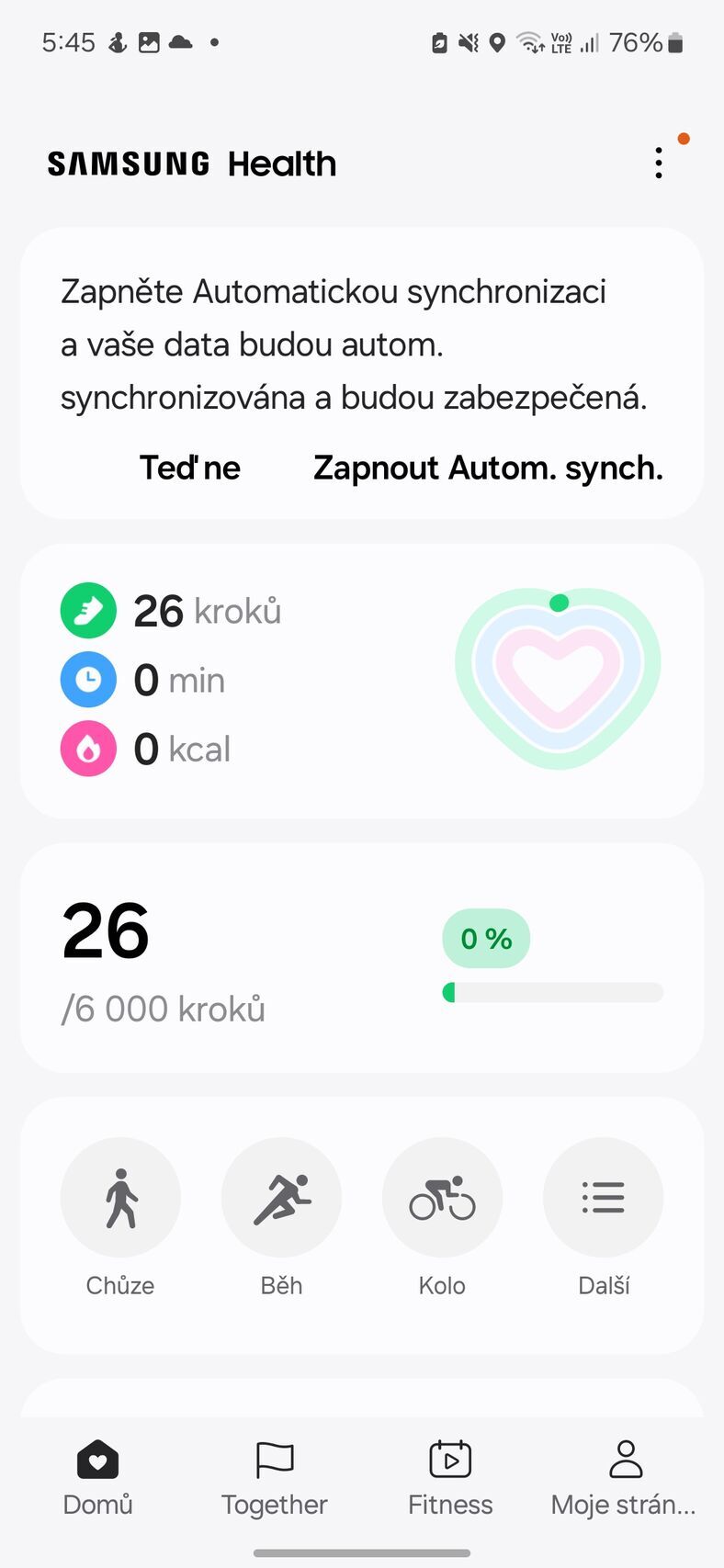
Task: Enable Zapnout Autom. synch.
Action: pyautogui.click(x=488, y=468)
